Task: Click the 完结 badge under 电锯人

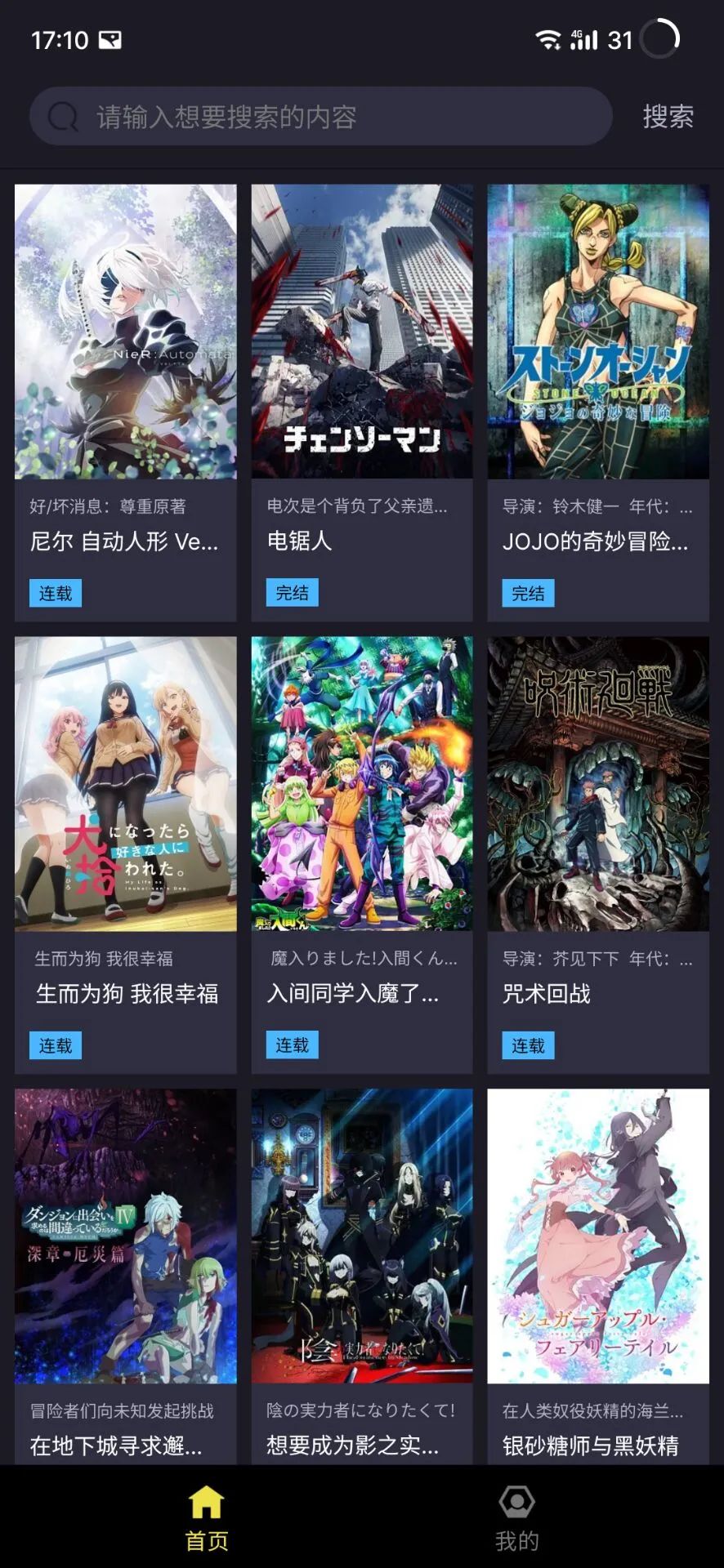Action: [x=292, y=593]
